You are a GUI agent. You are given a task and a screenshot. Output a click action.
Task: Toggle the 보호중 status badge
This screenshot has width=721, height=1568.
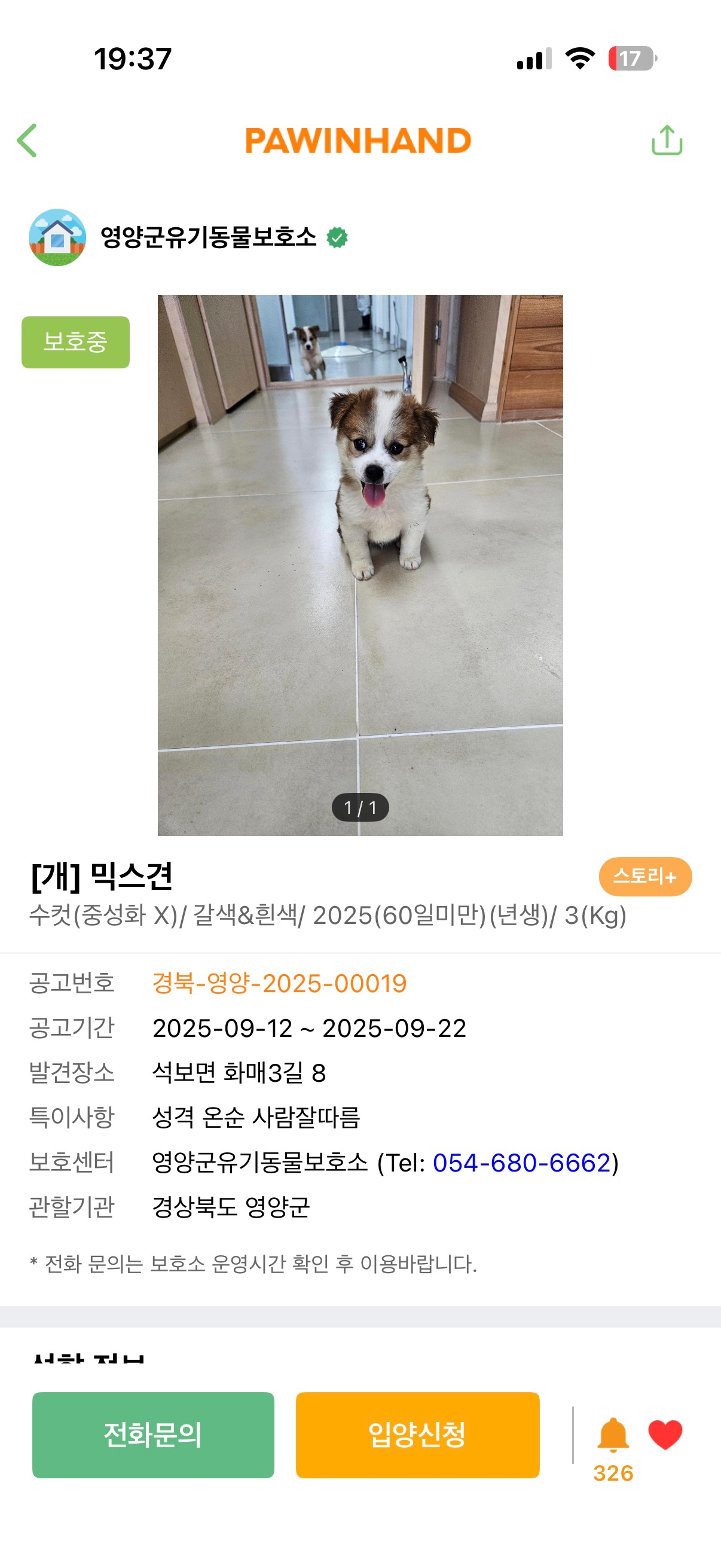75,342
